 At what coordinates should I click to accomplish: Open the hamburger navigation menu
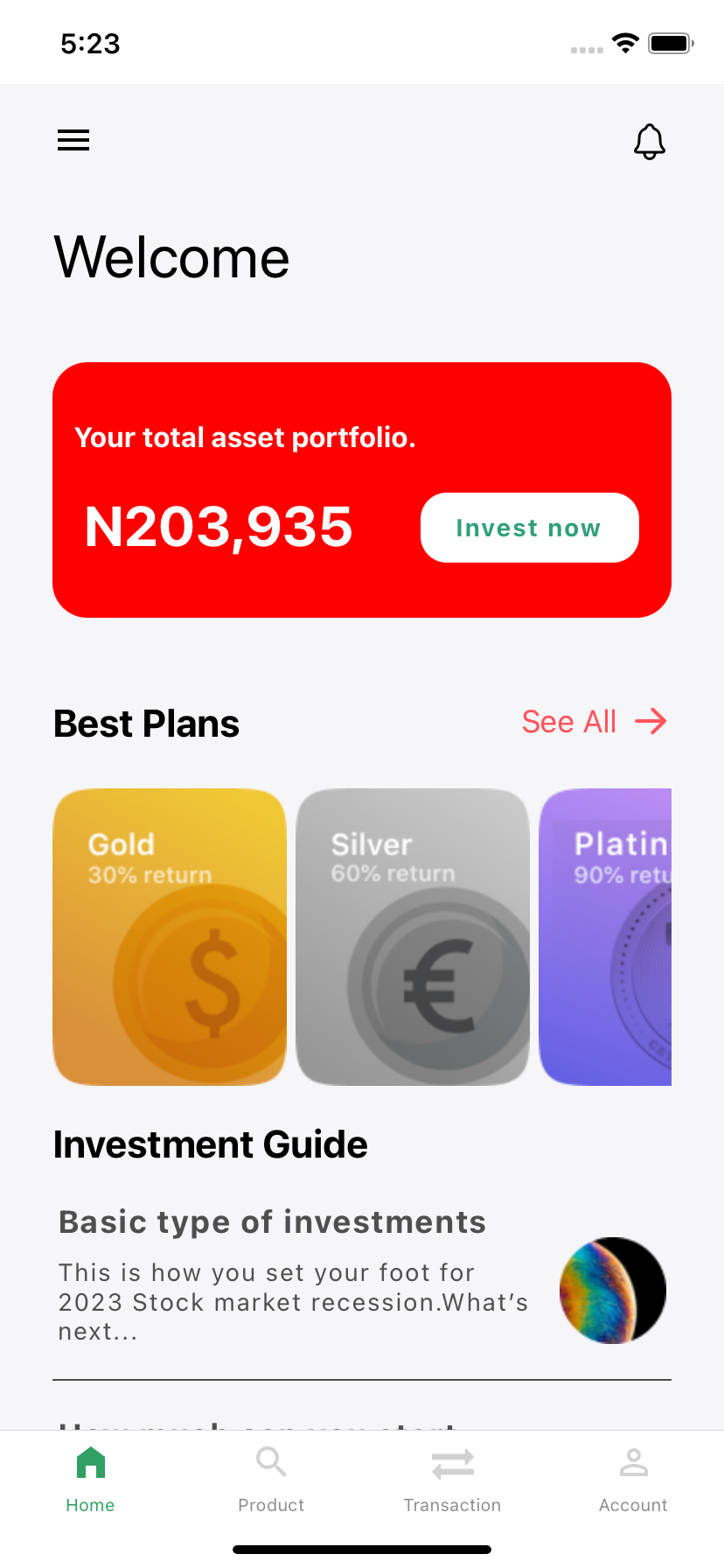point(73,140)
